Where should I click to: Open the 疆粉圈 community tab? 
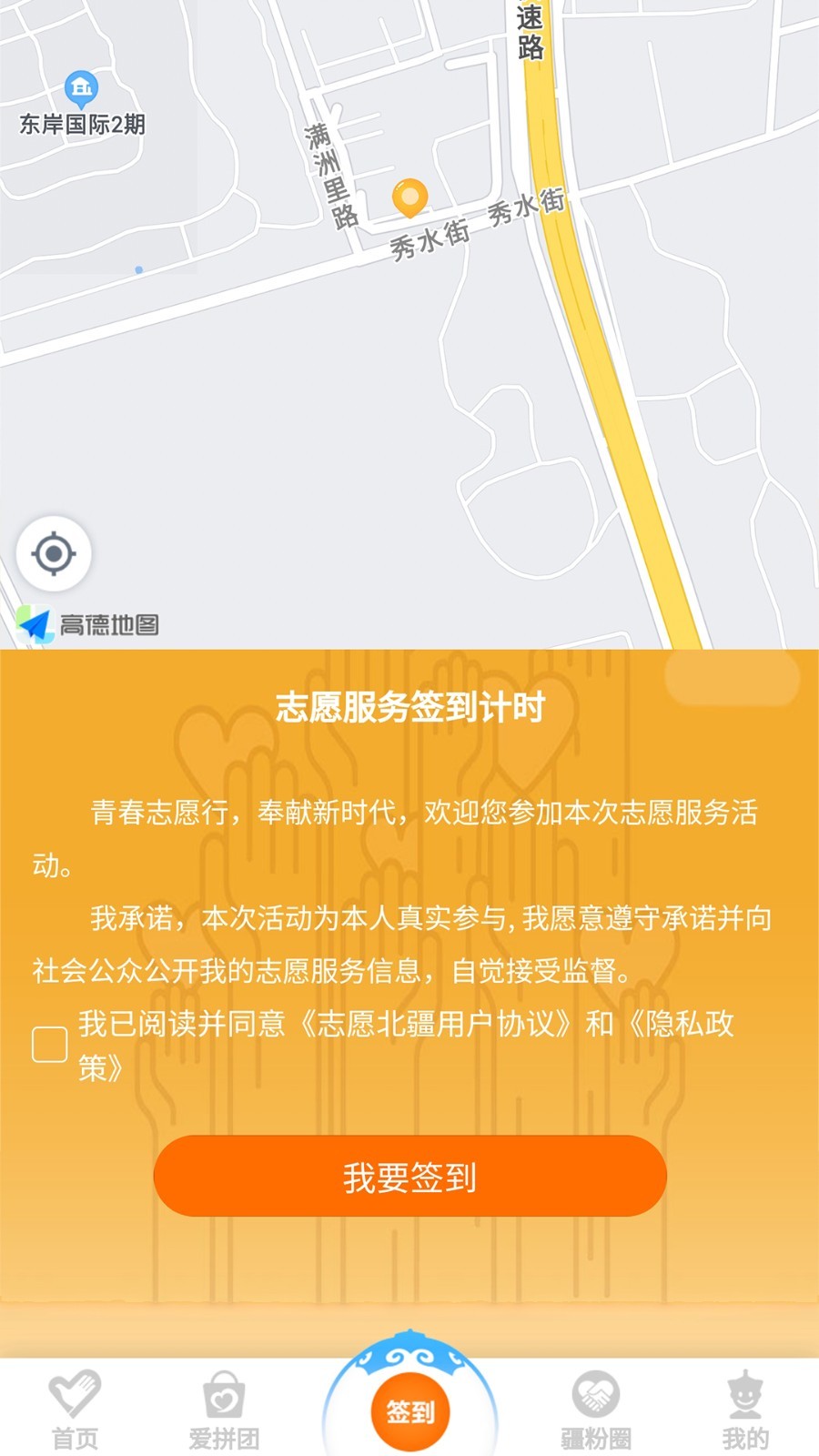595,1409
